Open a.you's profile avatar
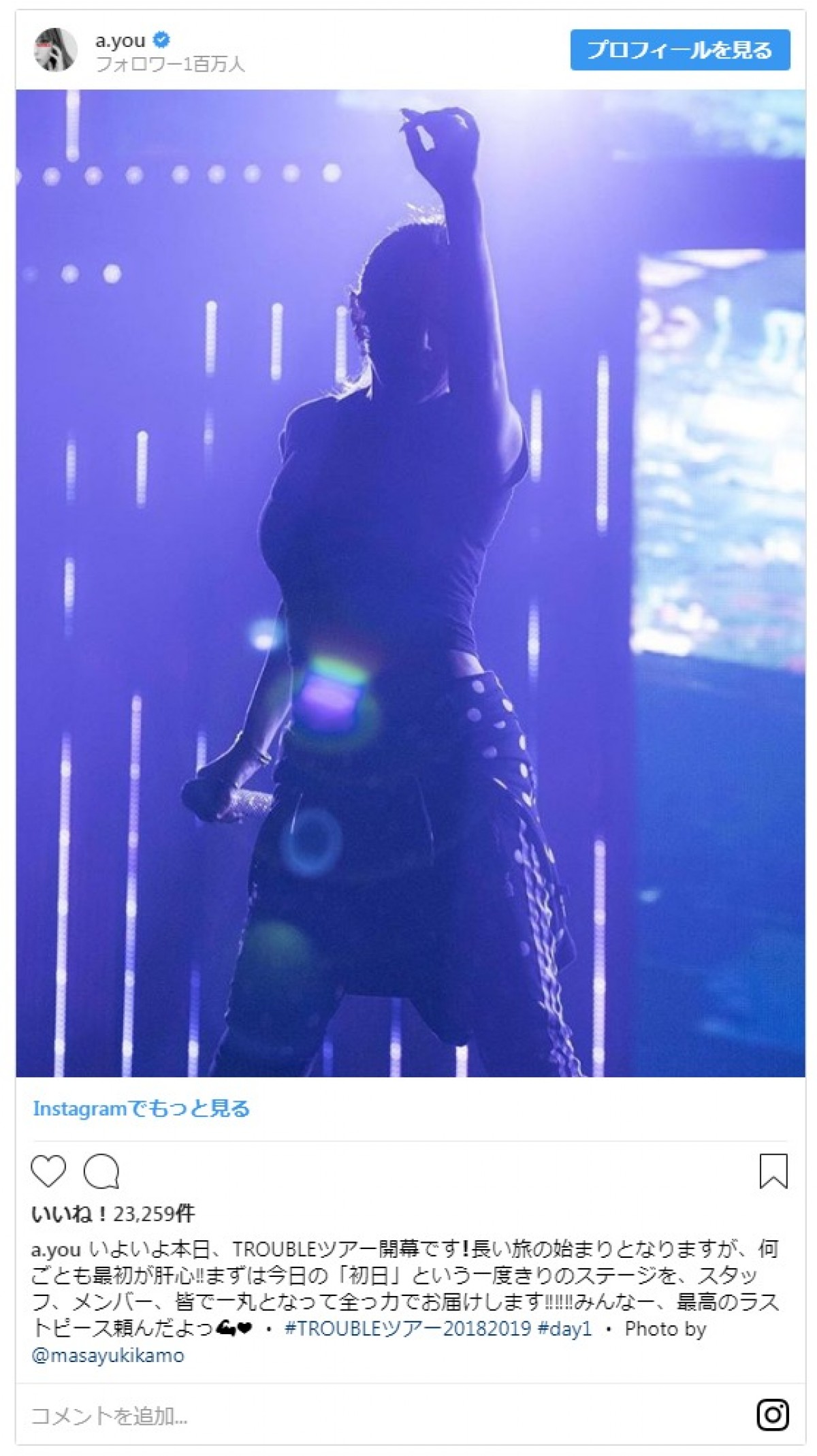This screenshot has height=1456, width=817. click(x=56, y=50)
